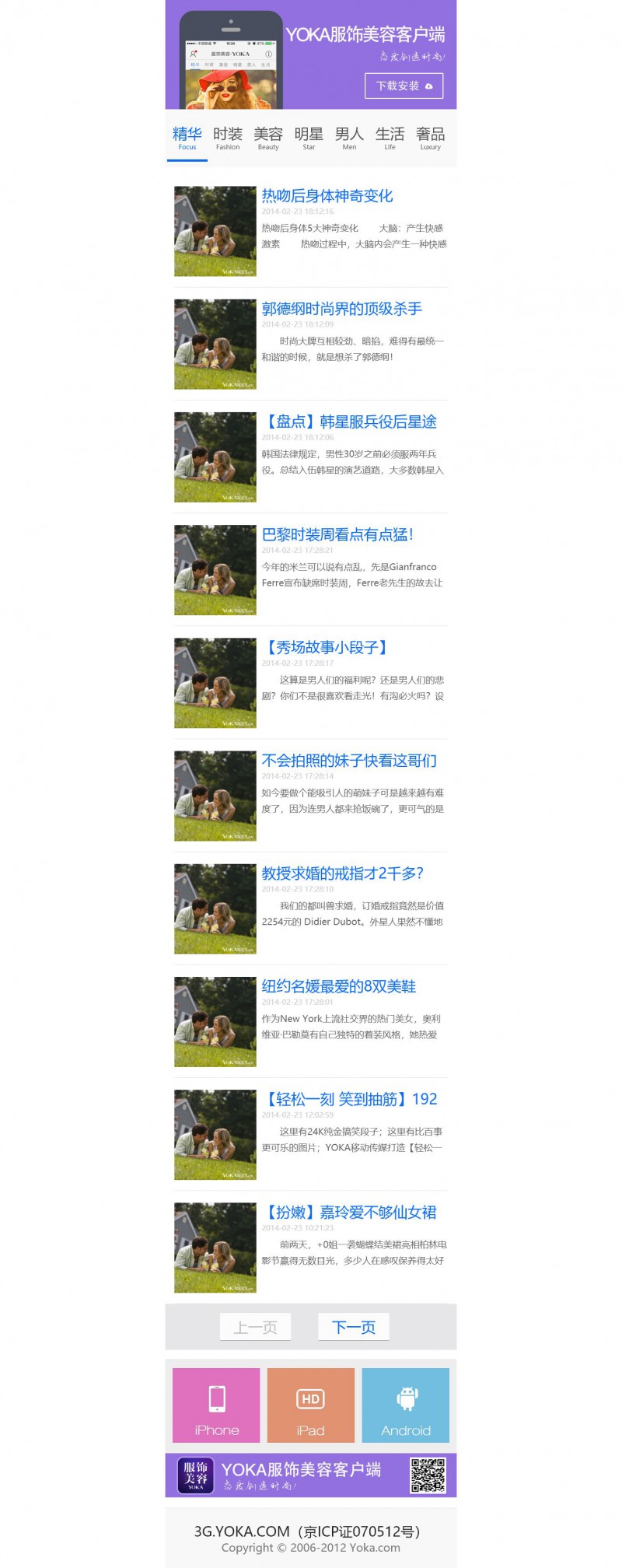This screenshot has width=622, height=1568.
Task: Open 【盘点】韩星服兵役后星途 article
Action: click(x=349, y=422)
